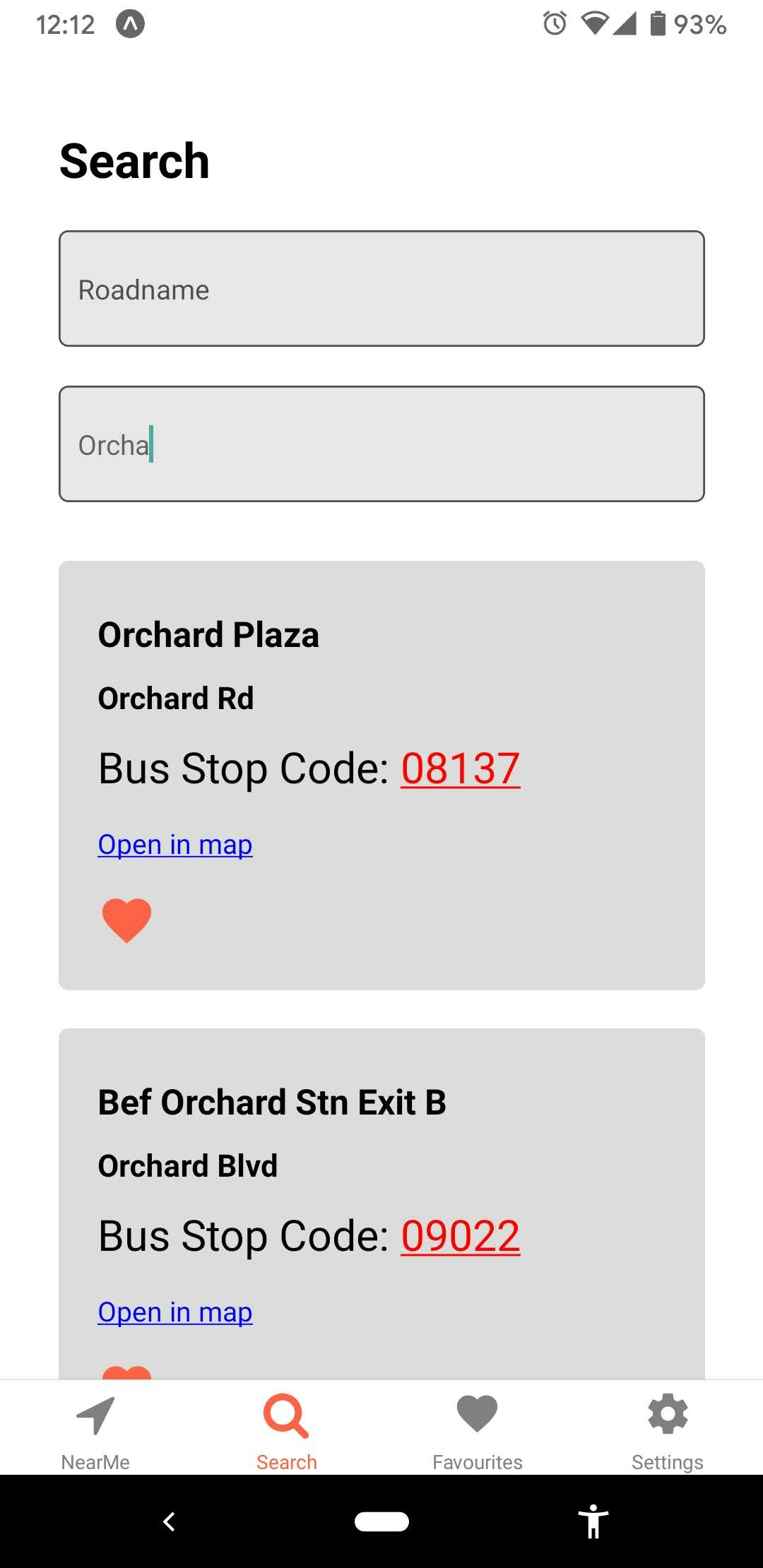Switch to the NearMe tab

click(95, 1430)
